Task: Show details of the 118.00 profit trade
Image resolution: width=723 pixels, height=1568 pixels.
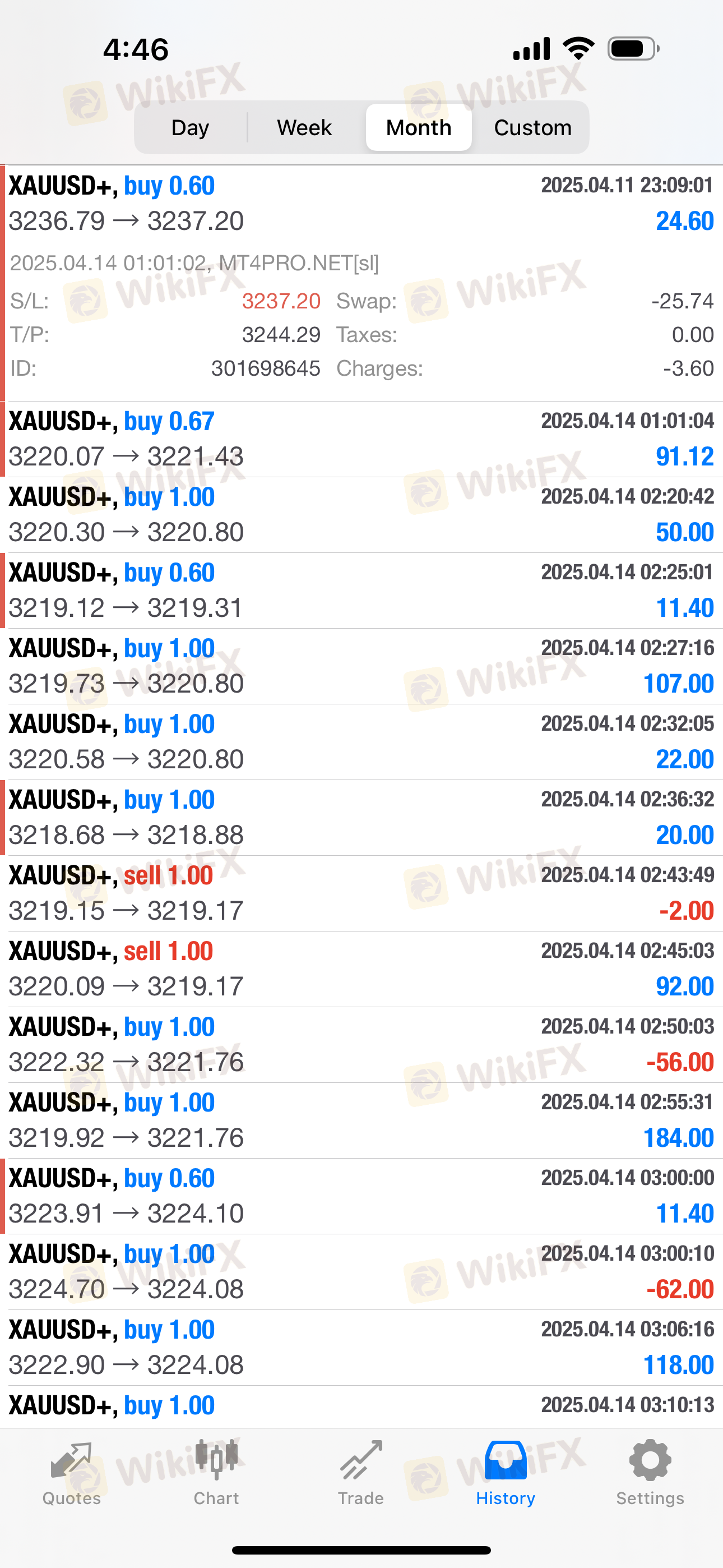Action: click(361, 1348)
